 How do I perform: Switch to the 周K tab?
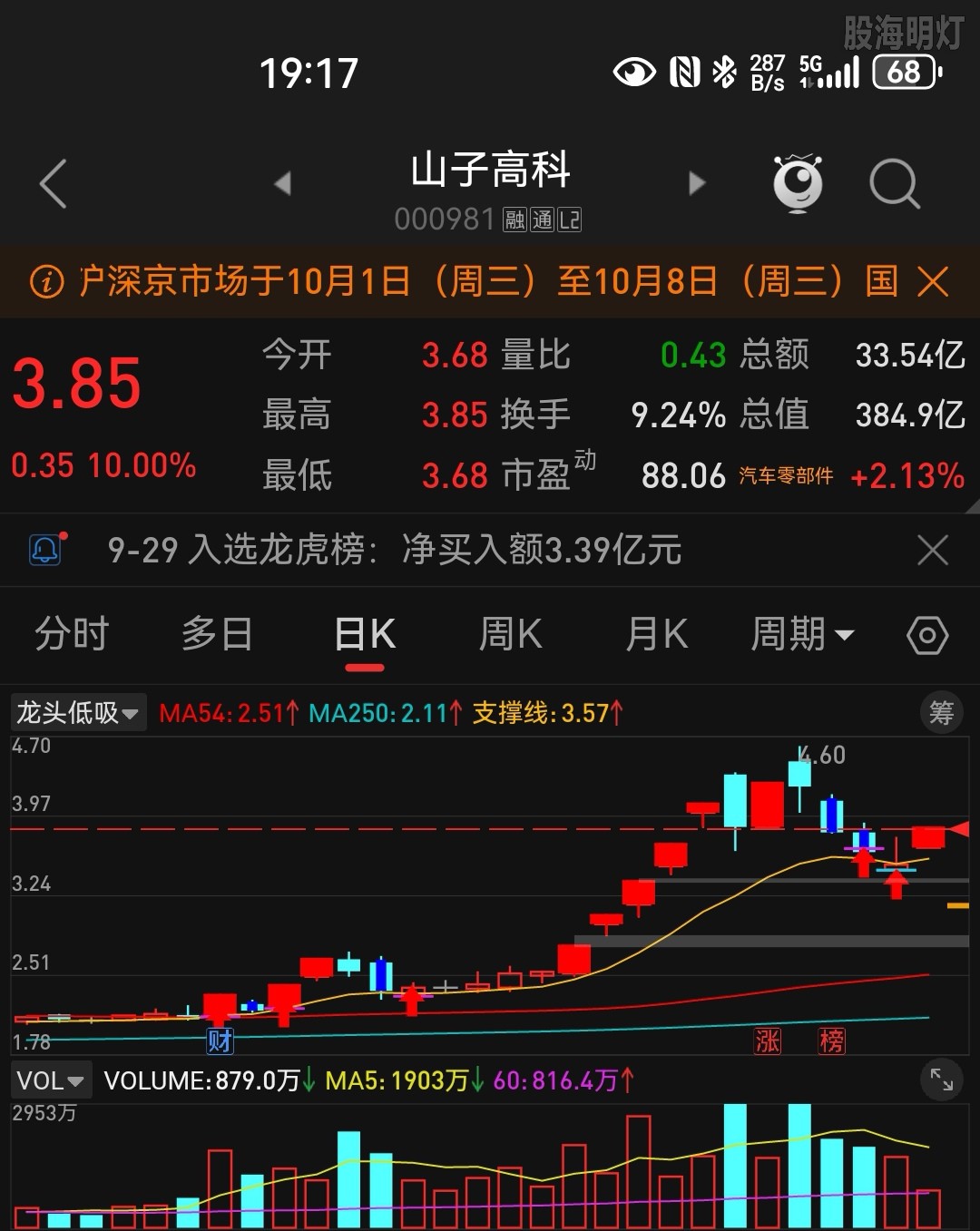[510, 634]
